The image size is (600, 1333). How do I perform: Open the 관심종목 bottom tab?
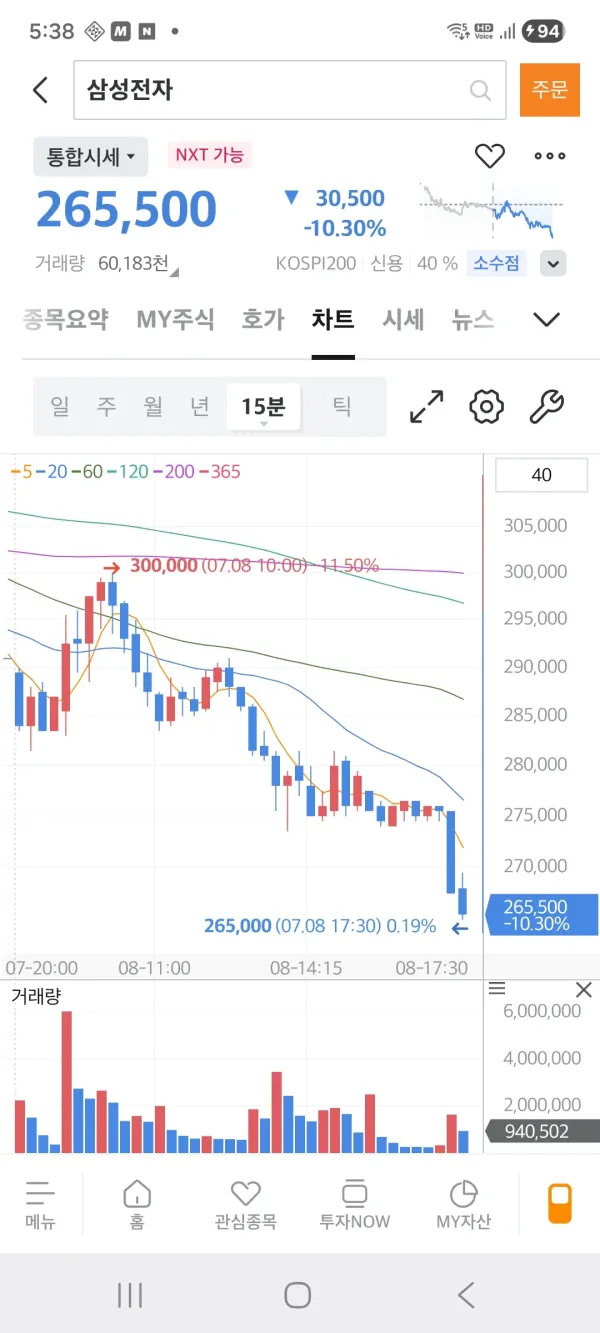245,1205
